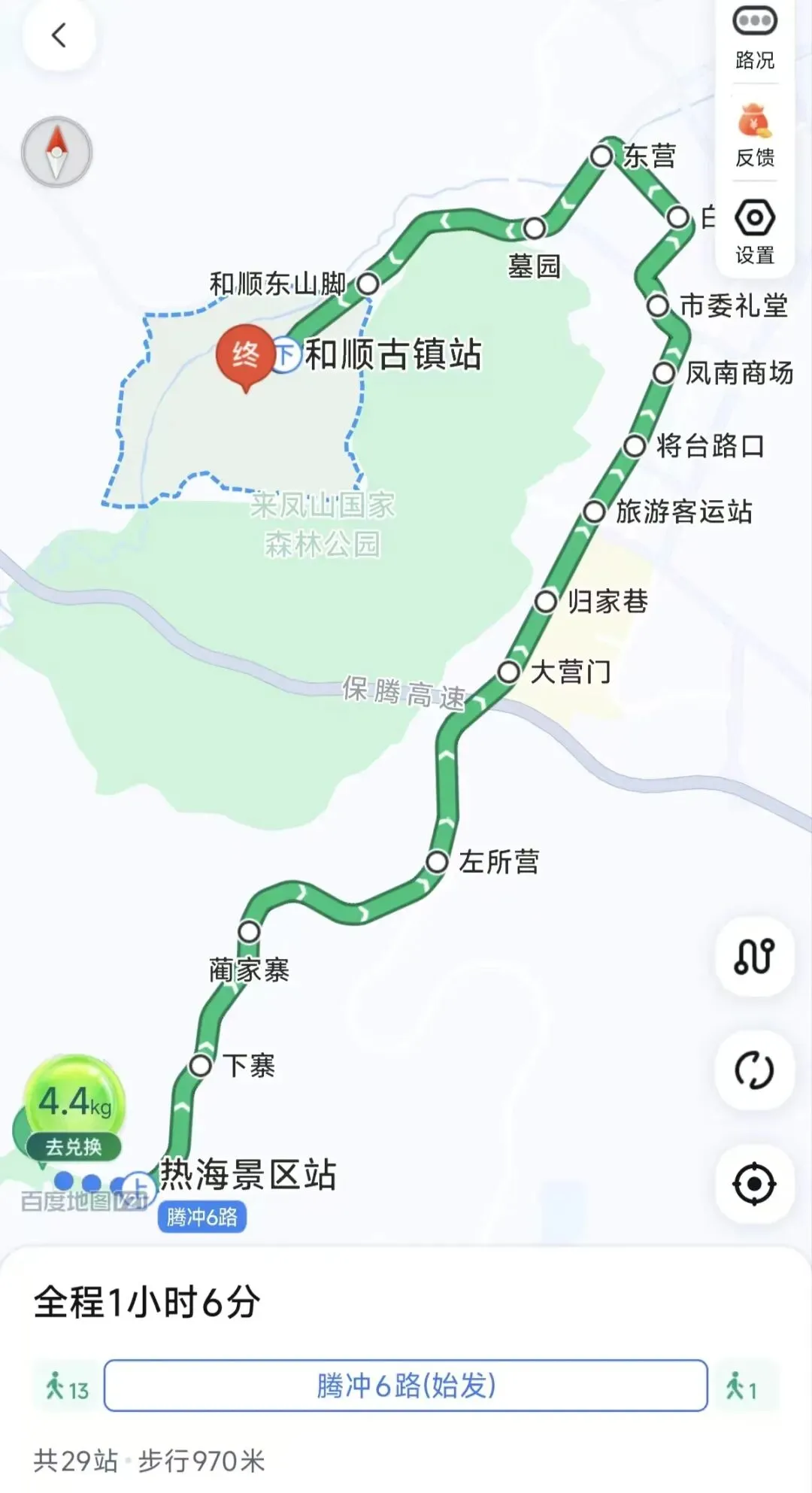Center map on my location
Viewport: 812px width, 1493px height.
point(754,1185)
